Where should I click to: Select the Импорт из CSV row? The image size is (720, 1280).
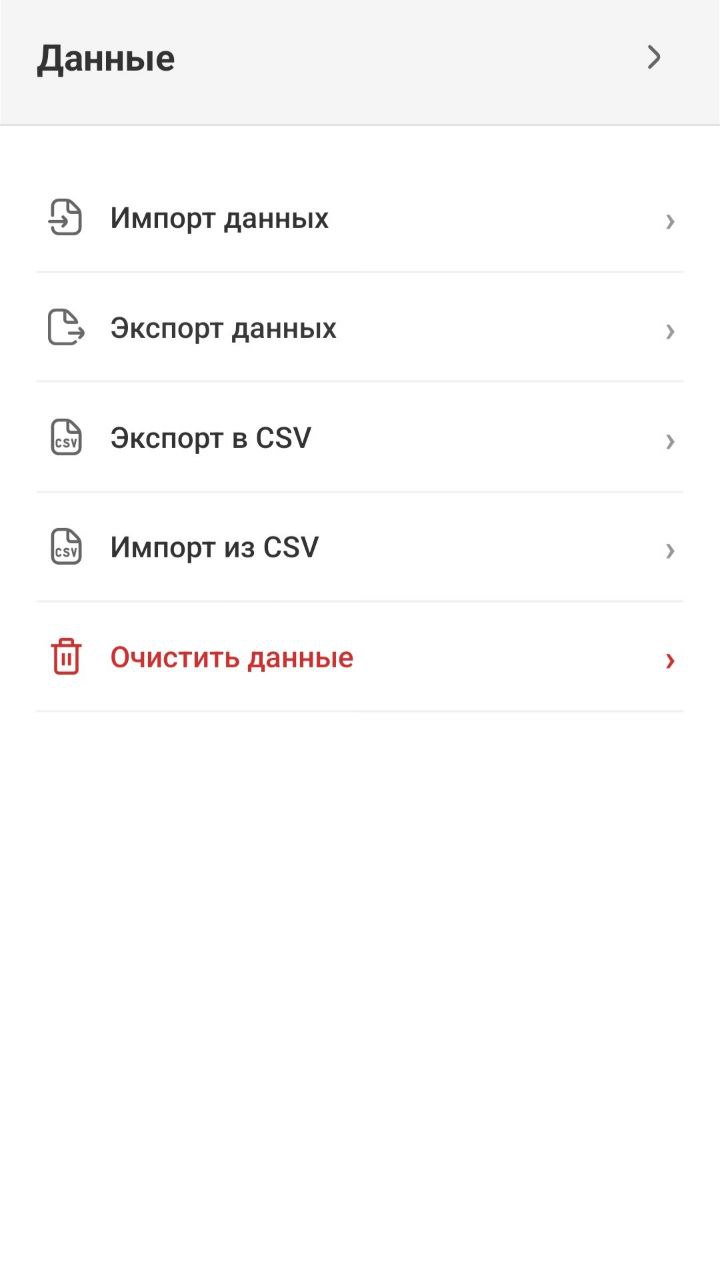pos(360,548)
